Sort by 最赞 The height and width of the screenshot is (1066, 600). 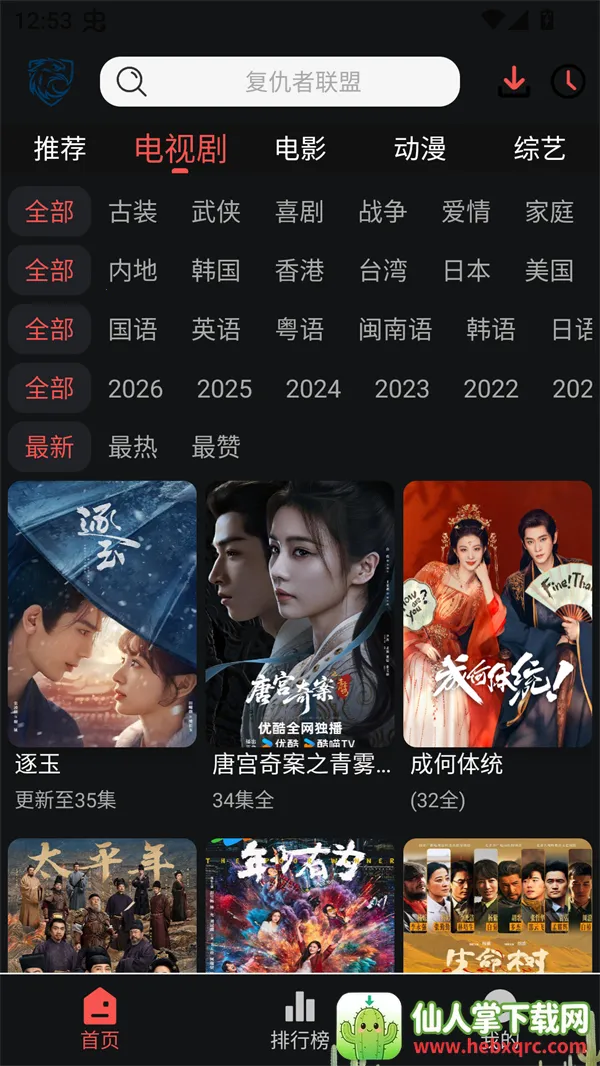pos(216,447)
